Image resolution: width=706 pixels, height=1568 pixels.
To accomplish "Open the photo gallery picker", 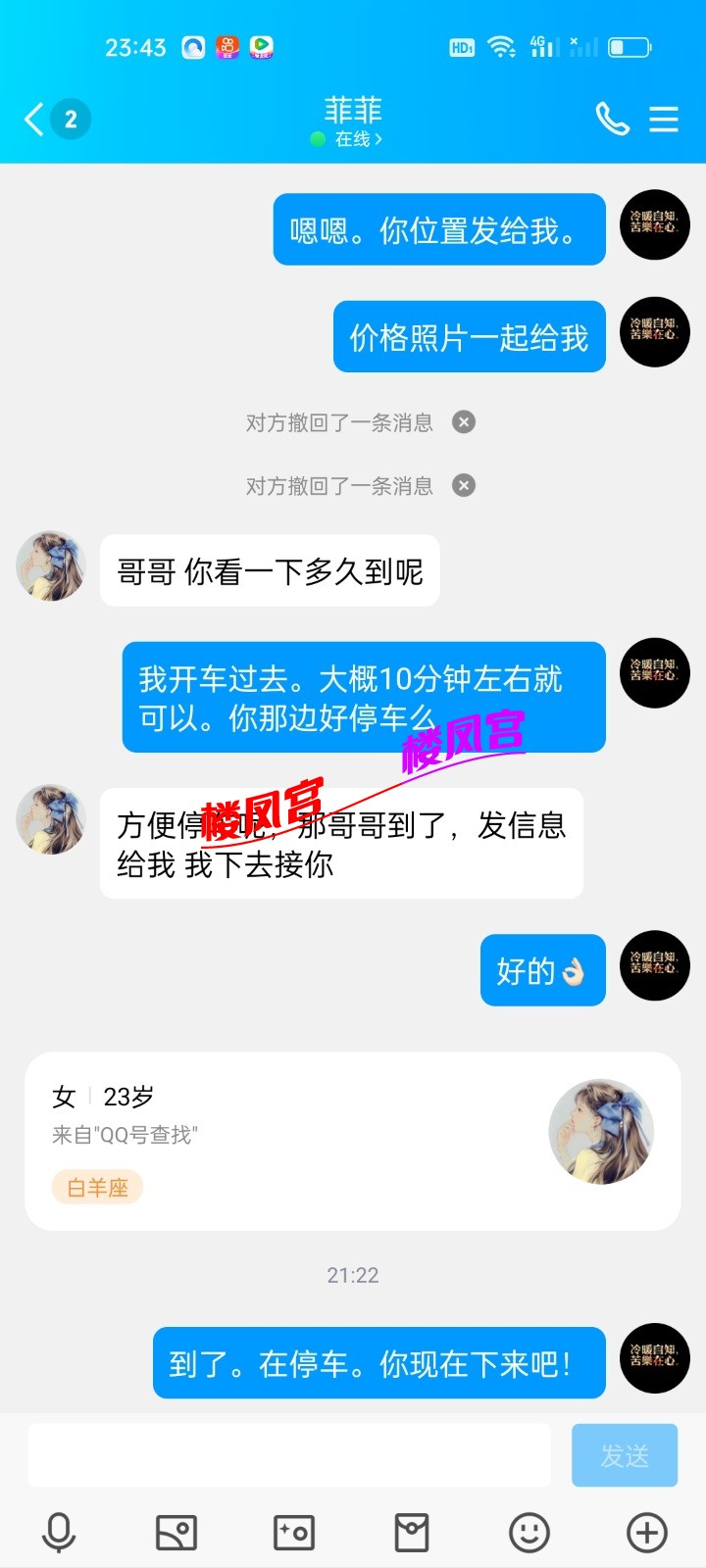I will point(176,1533).
